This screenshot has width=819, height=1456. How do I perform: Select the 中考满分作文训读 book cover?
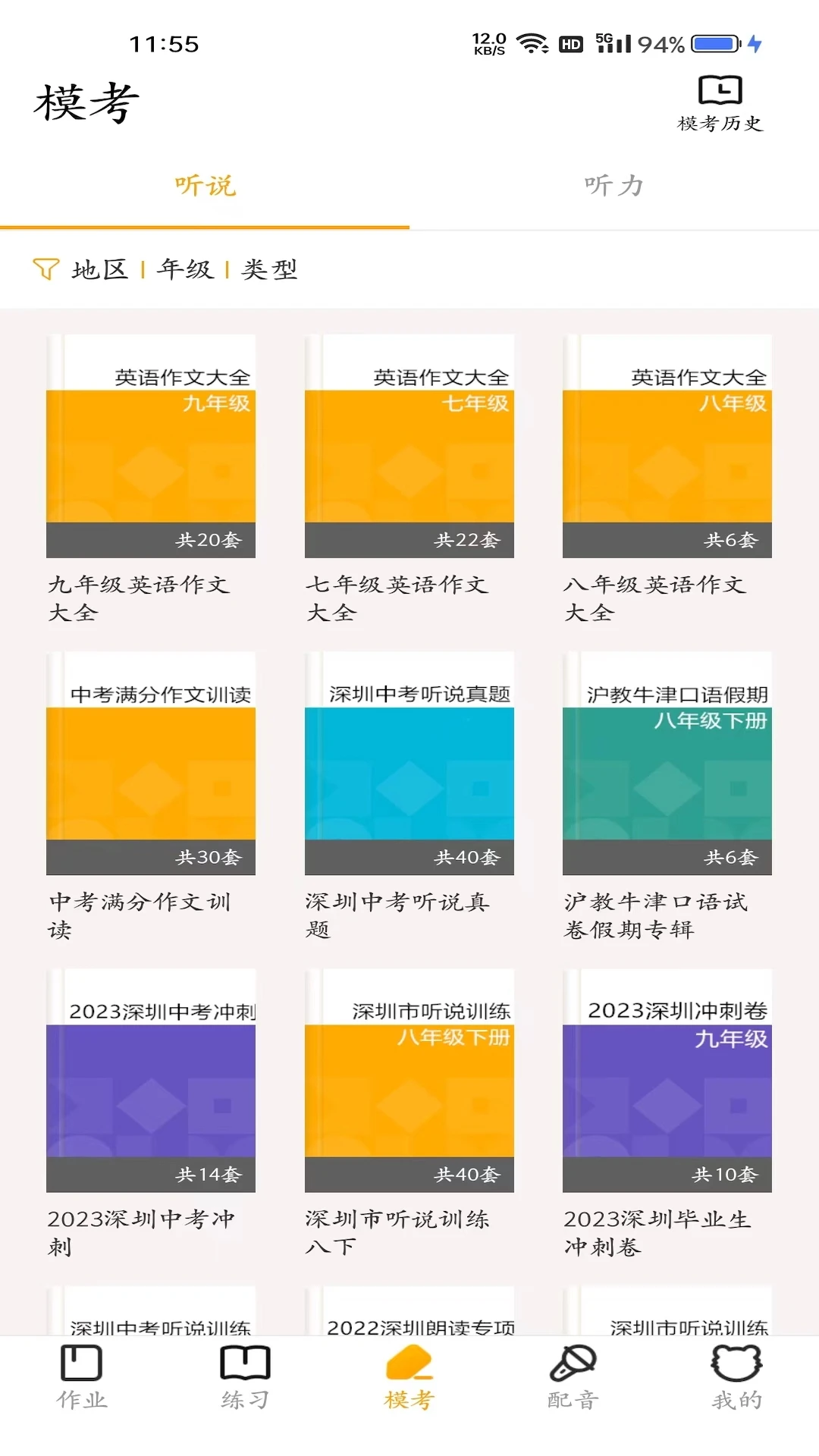[150, 766]
